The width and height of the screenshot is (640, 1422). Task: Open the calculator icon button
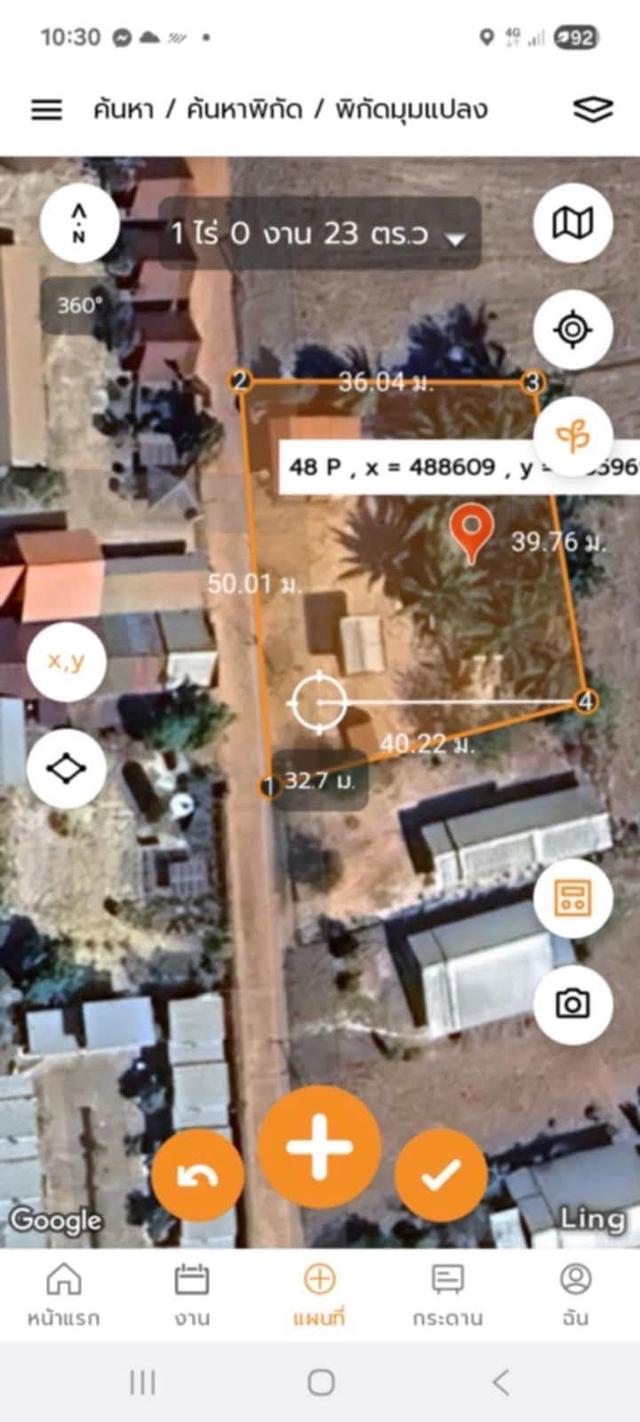pyautogui.click(x=573, y=898)
